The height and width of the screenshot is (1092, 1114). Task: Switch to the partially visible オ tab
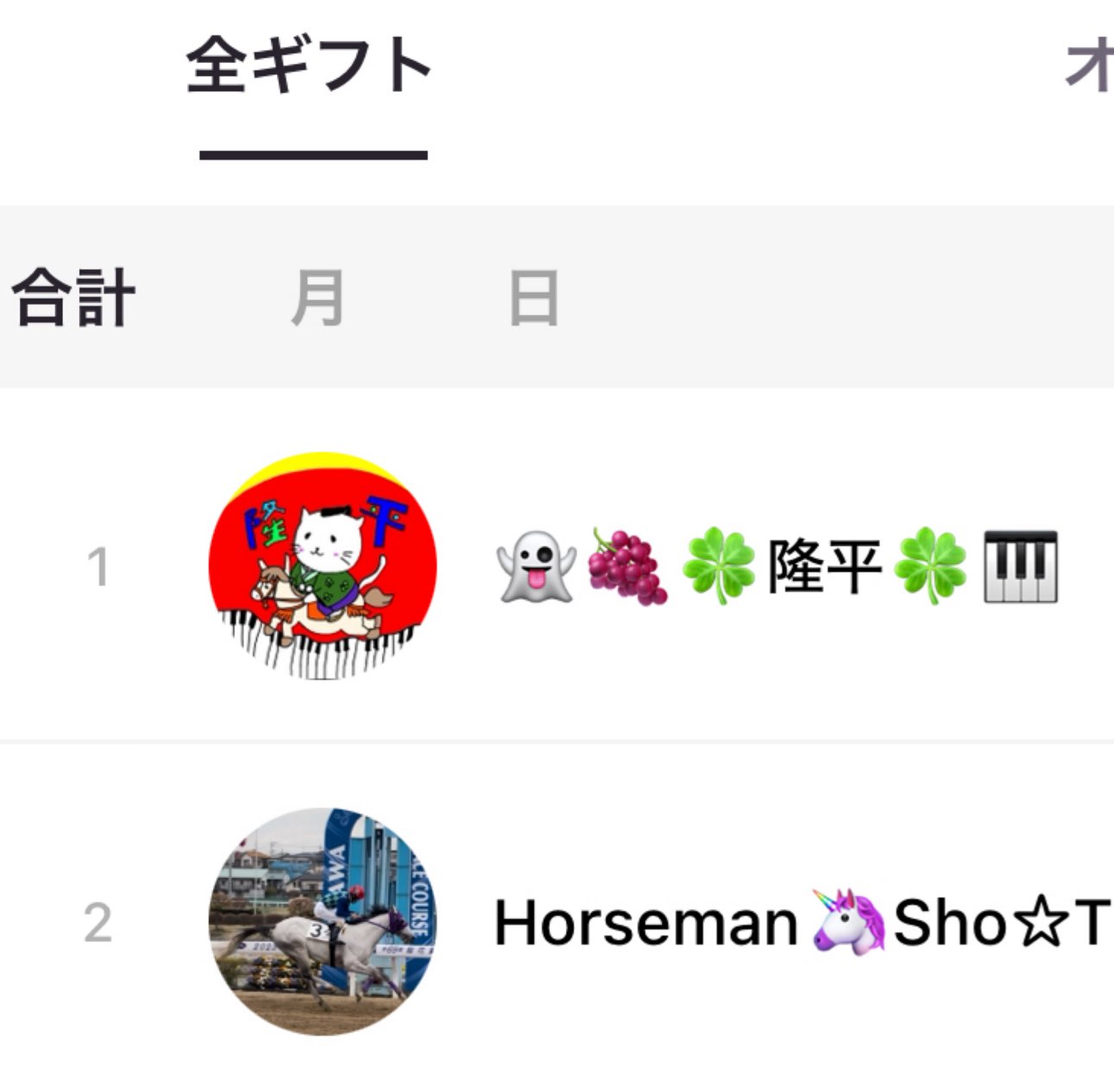(x=1089, y=67)
